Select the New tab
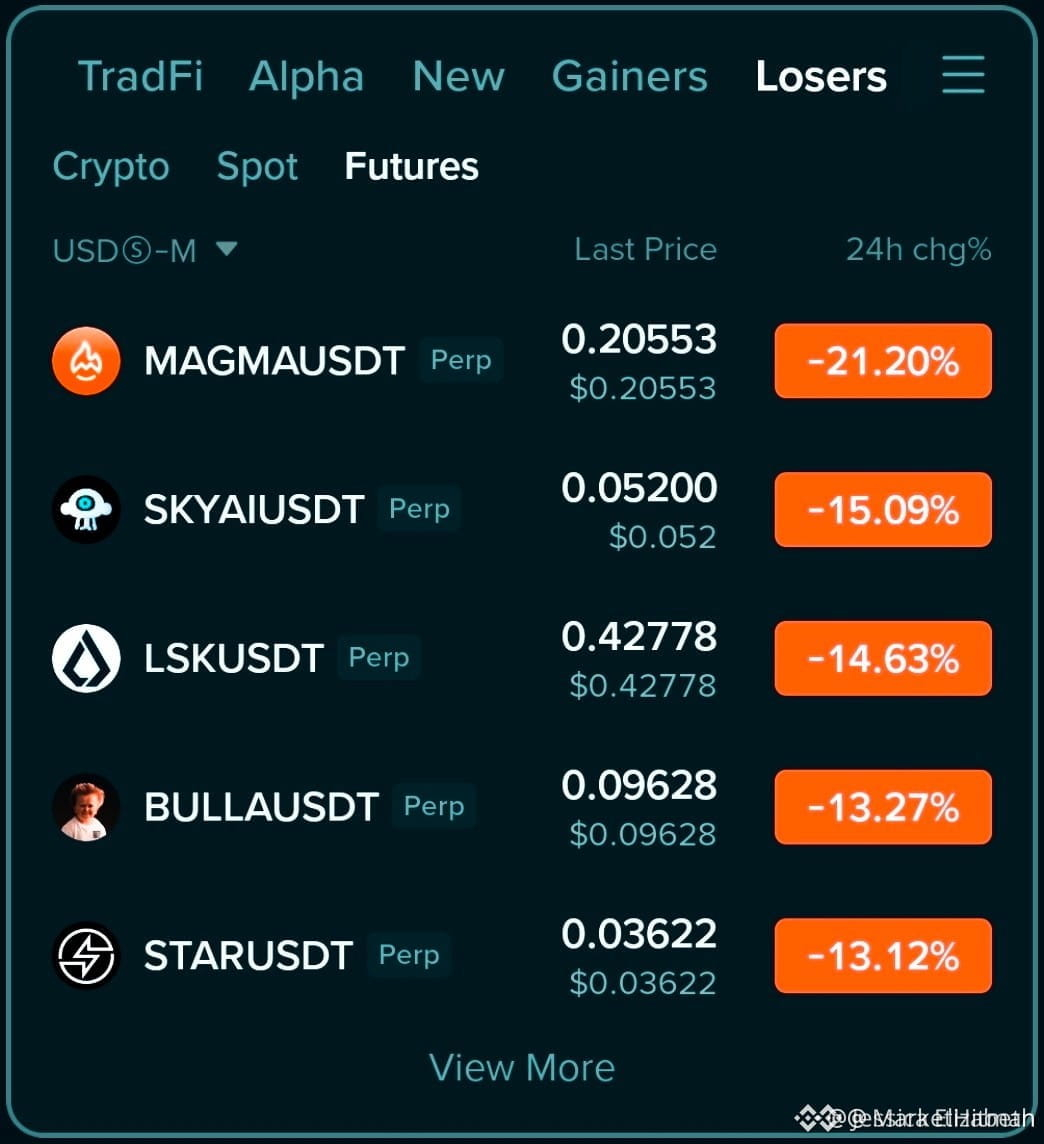 point(458,76)
